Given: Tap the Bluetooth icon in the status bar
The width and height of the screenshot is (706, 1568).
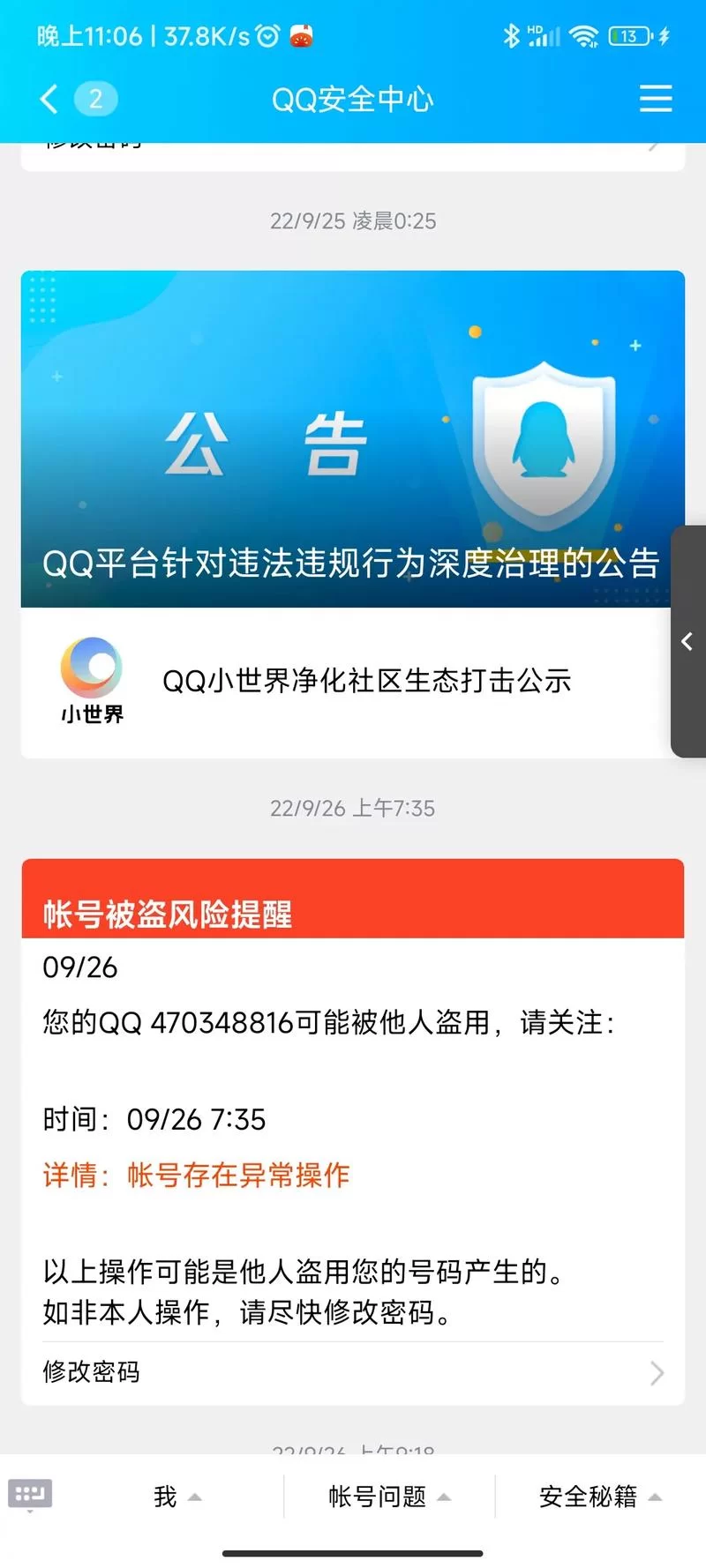Looking at the screenshot, I should coord(510,35).
